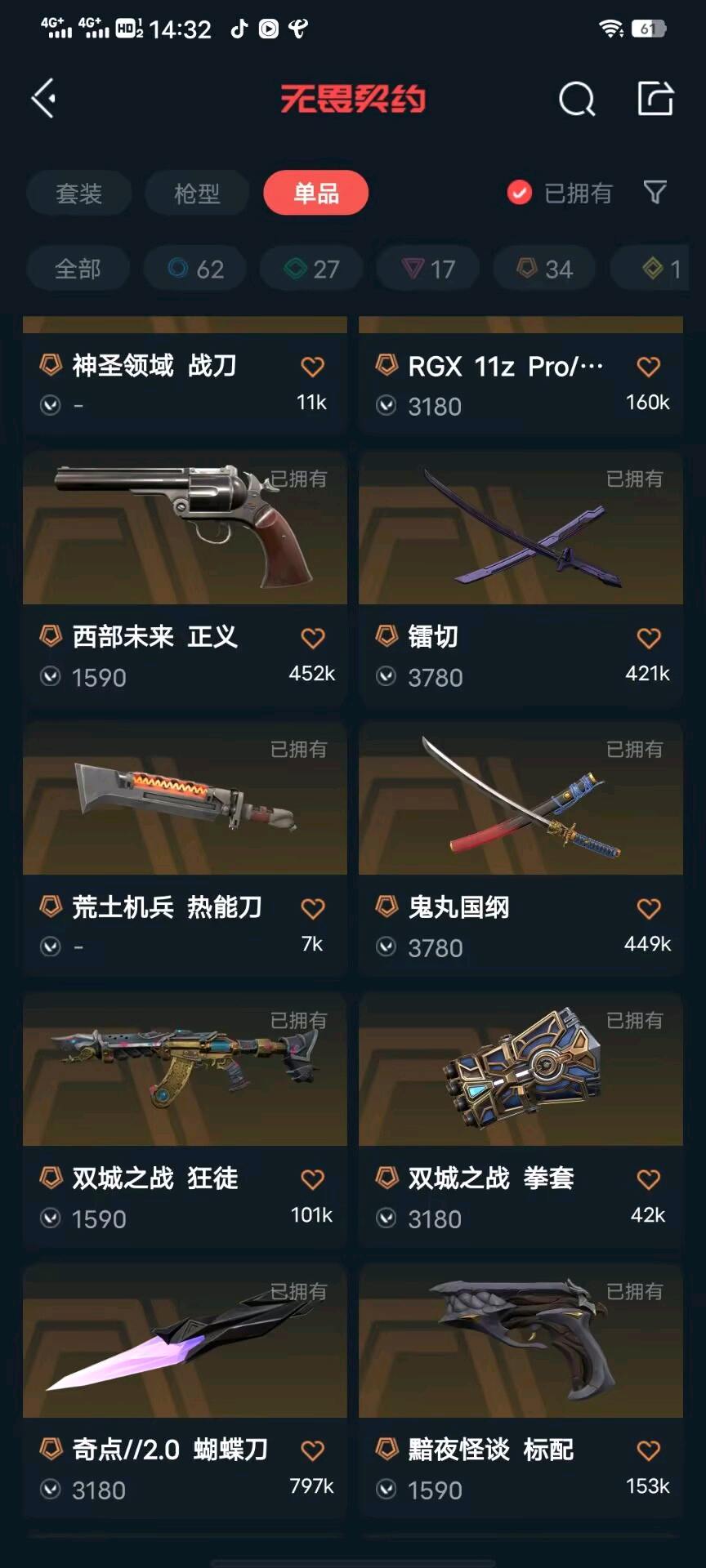Filter by the green tier chip 27

[311, 269]
